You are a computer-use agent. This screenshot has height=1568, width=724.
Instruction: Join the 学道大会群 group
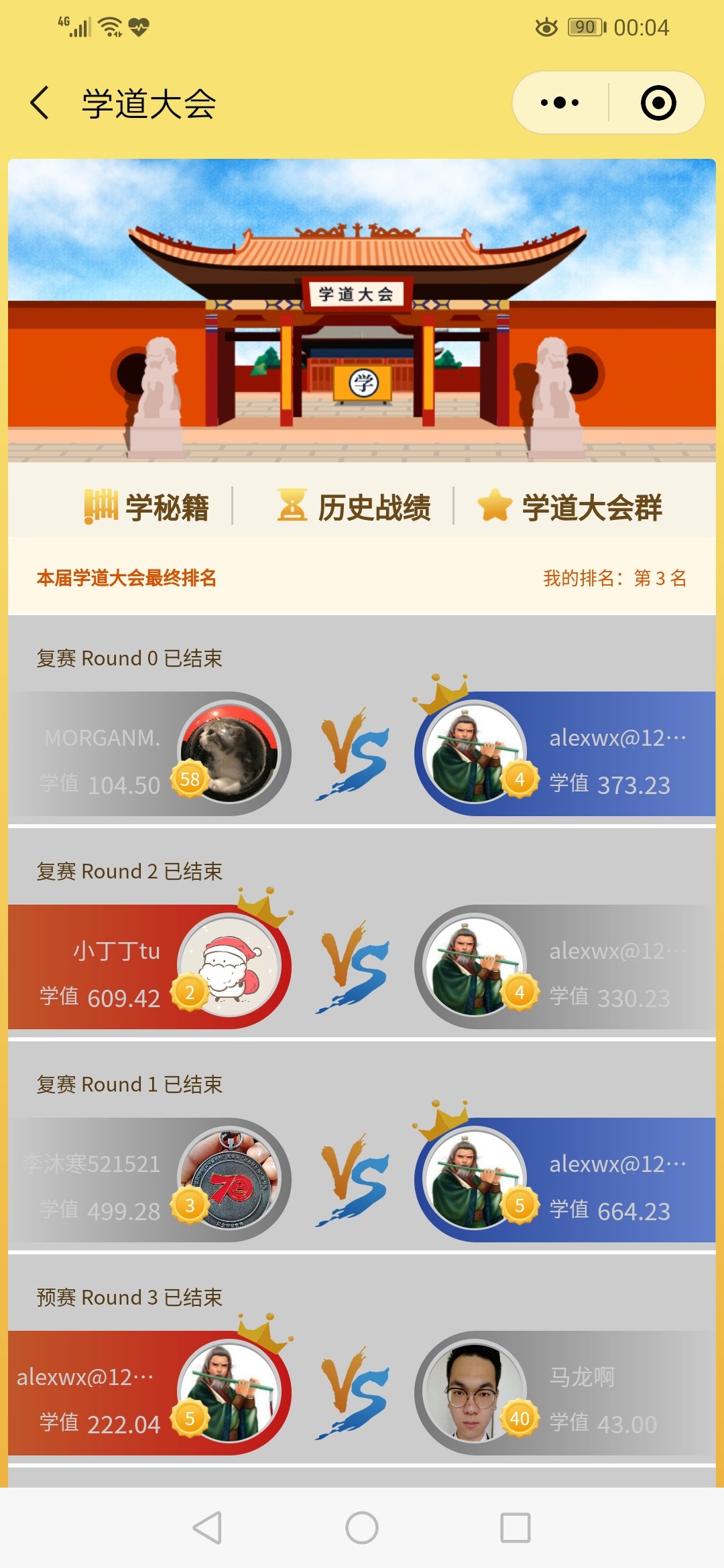[x=570, y=507]
